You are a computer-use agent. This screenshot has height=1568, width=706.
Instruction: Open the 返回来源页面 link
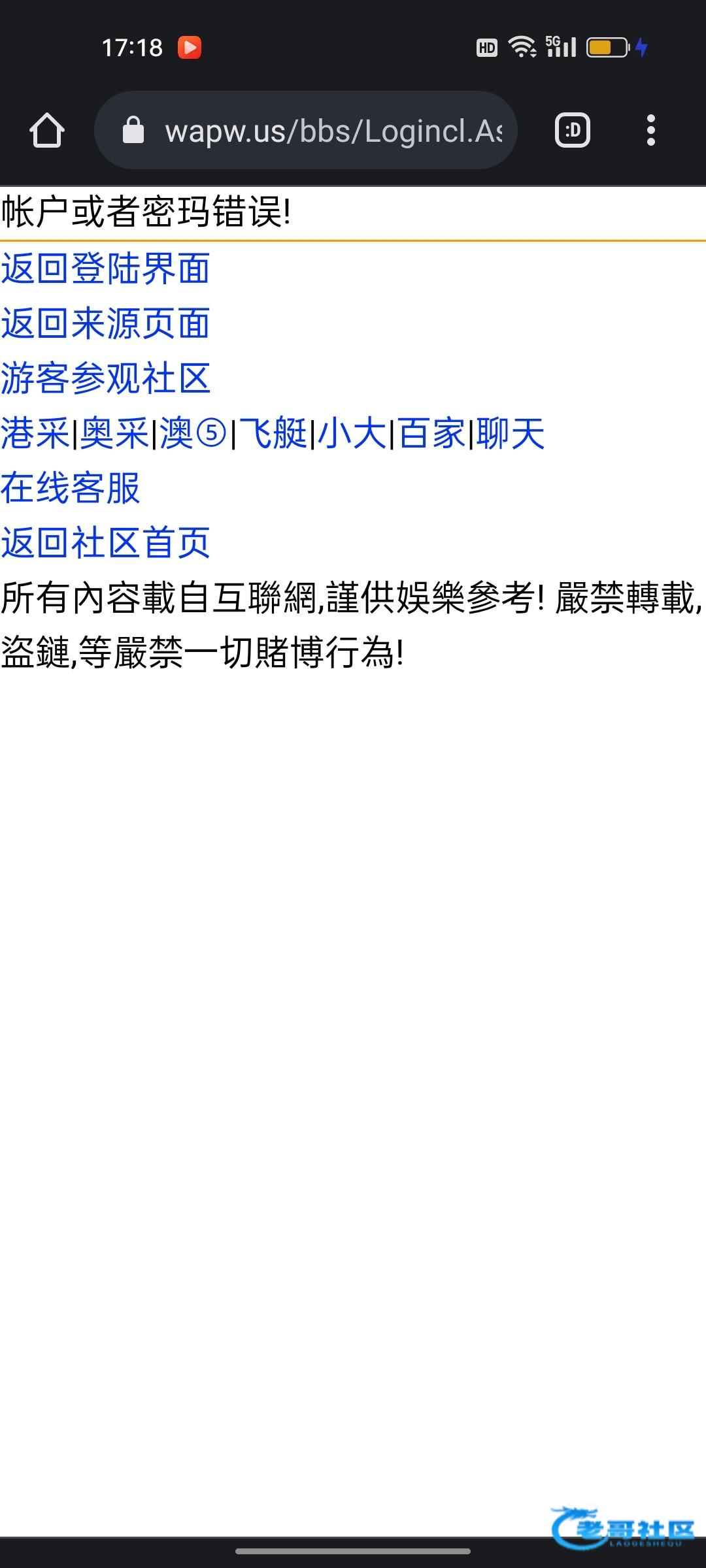pos(105,323)
